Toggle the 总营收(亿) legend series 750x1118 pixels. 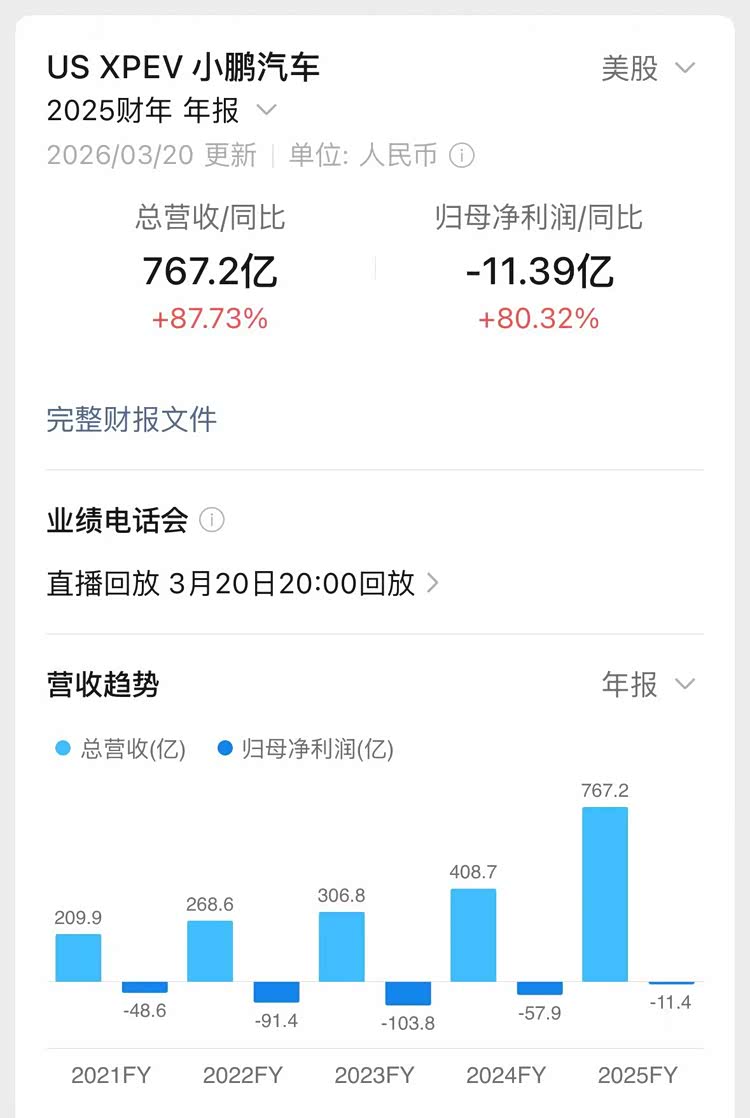tap(121, 748)
